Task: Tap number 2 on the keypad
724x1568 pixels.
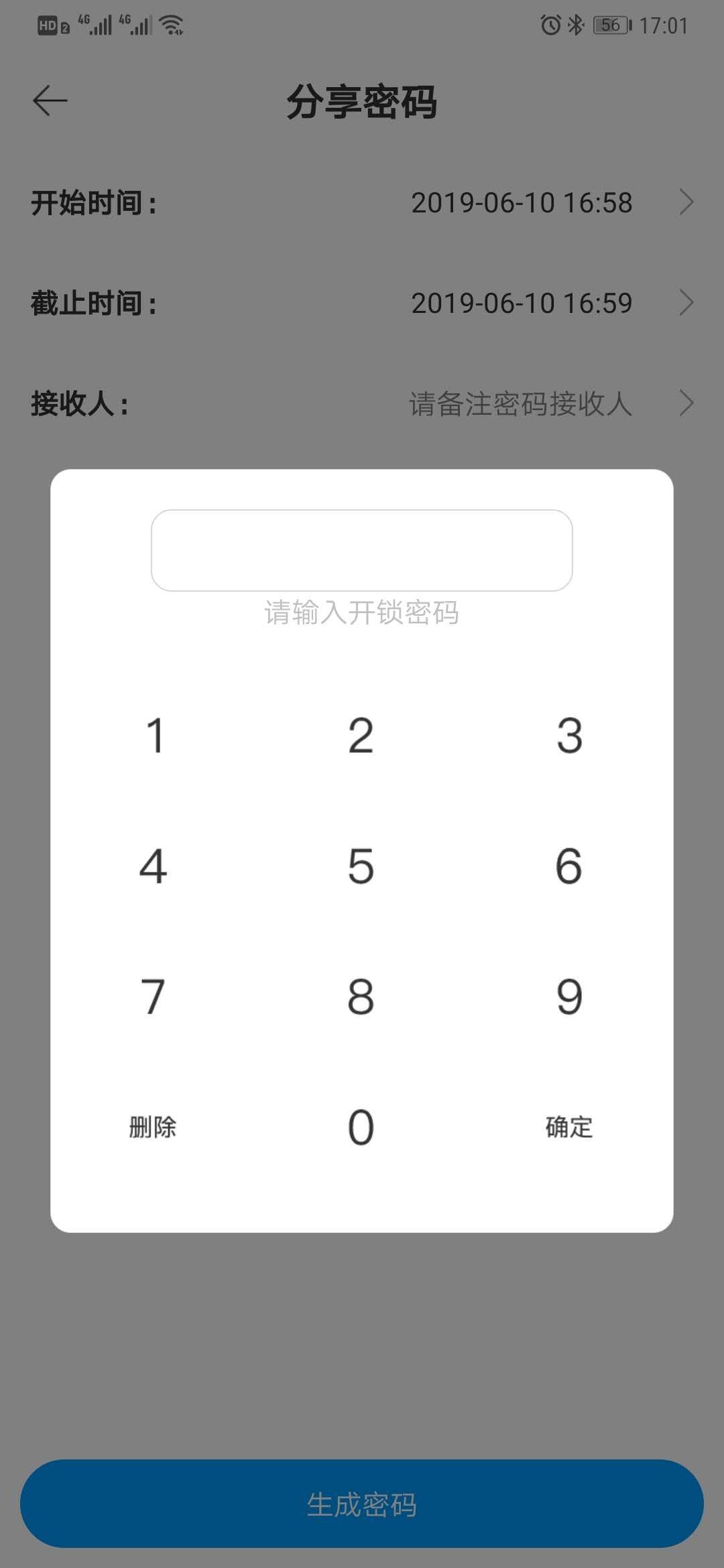Action: [360, 735]
